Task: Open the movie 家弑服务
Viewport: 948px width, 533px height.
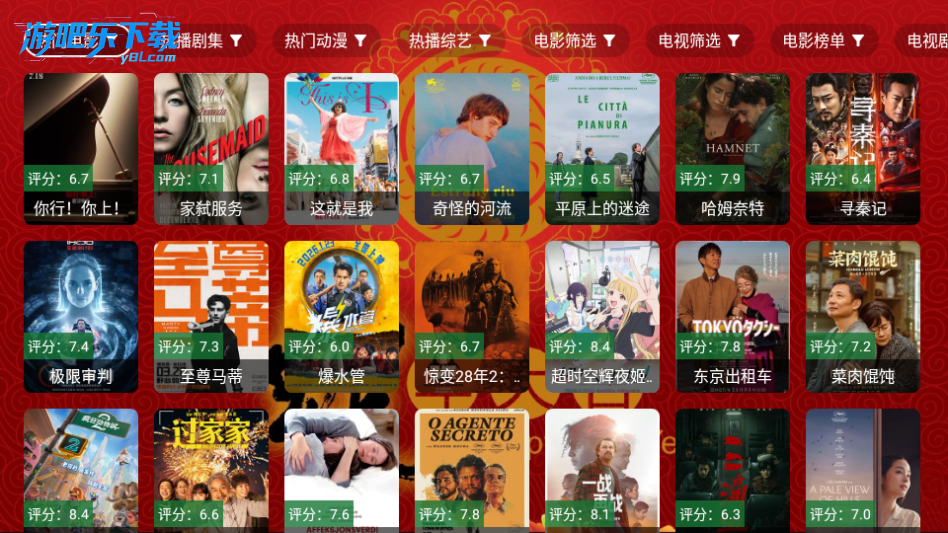Action: (x=211, y=148)
